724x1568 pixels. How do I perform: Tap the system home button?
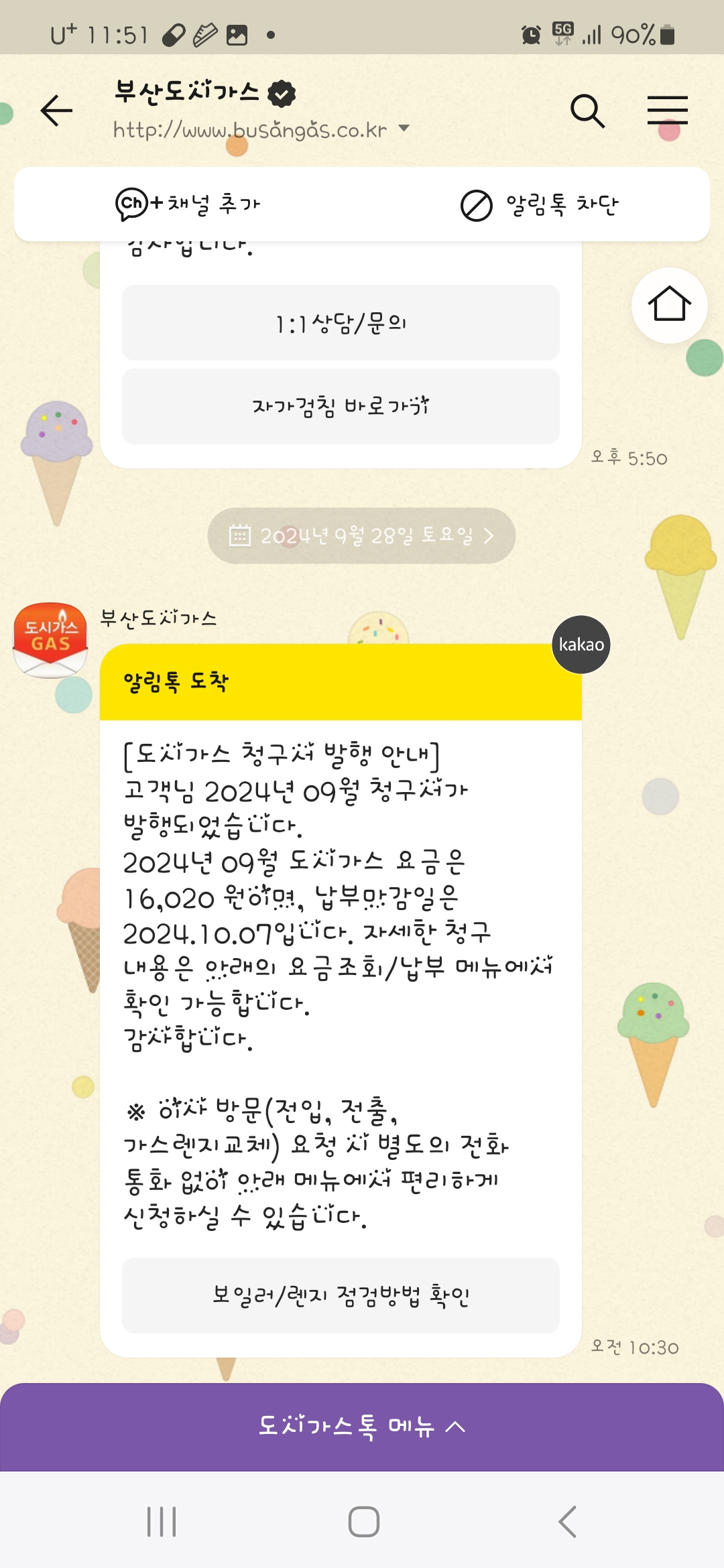coord(363,1521)
